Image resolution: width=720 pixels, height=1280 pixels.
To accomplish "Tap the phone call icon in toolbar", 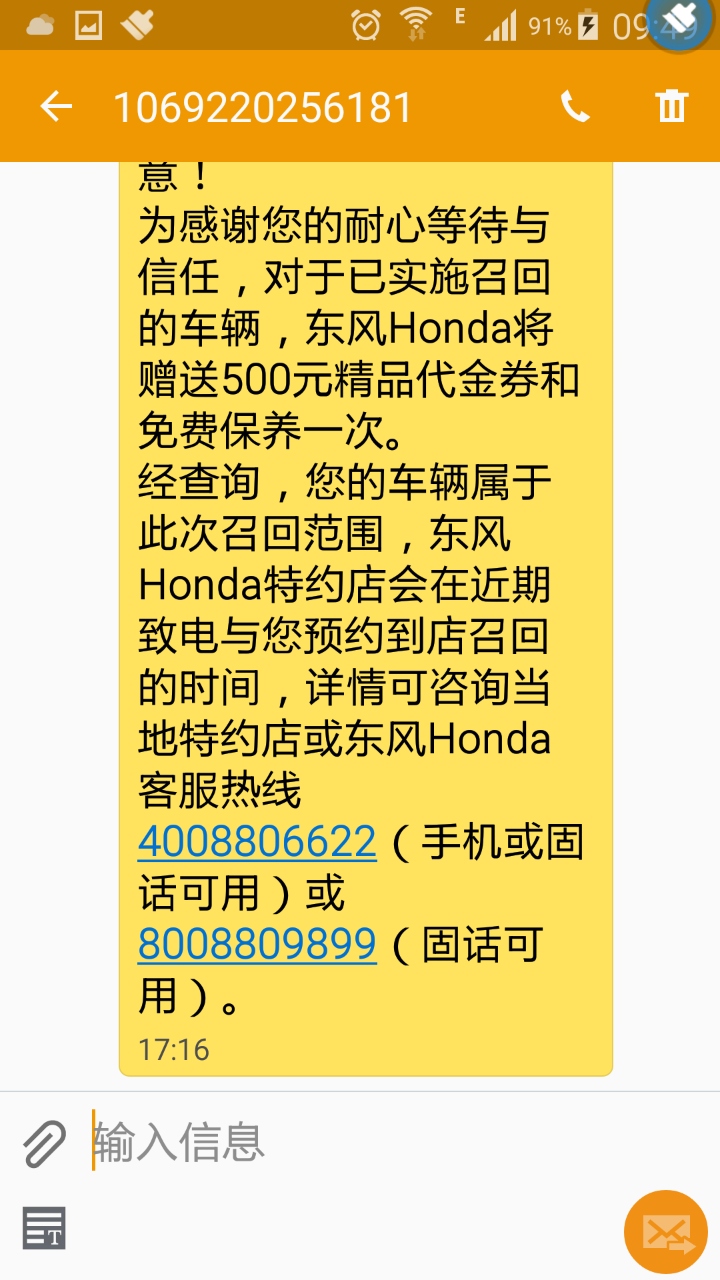I will [576, 106].
